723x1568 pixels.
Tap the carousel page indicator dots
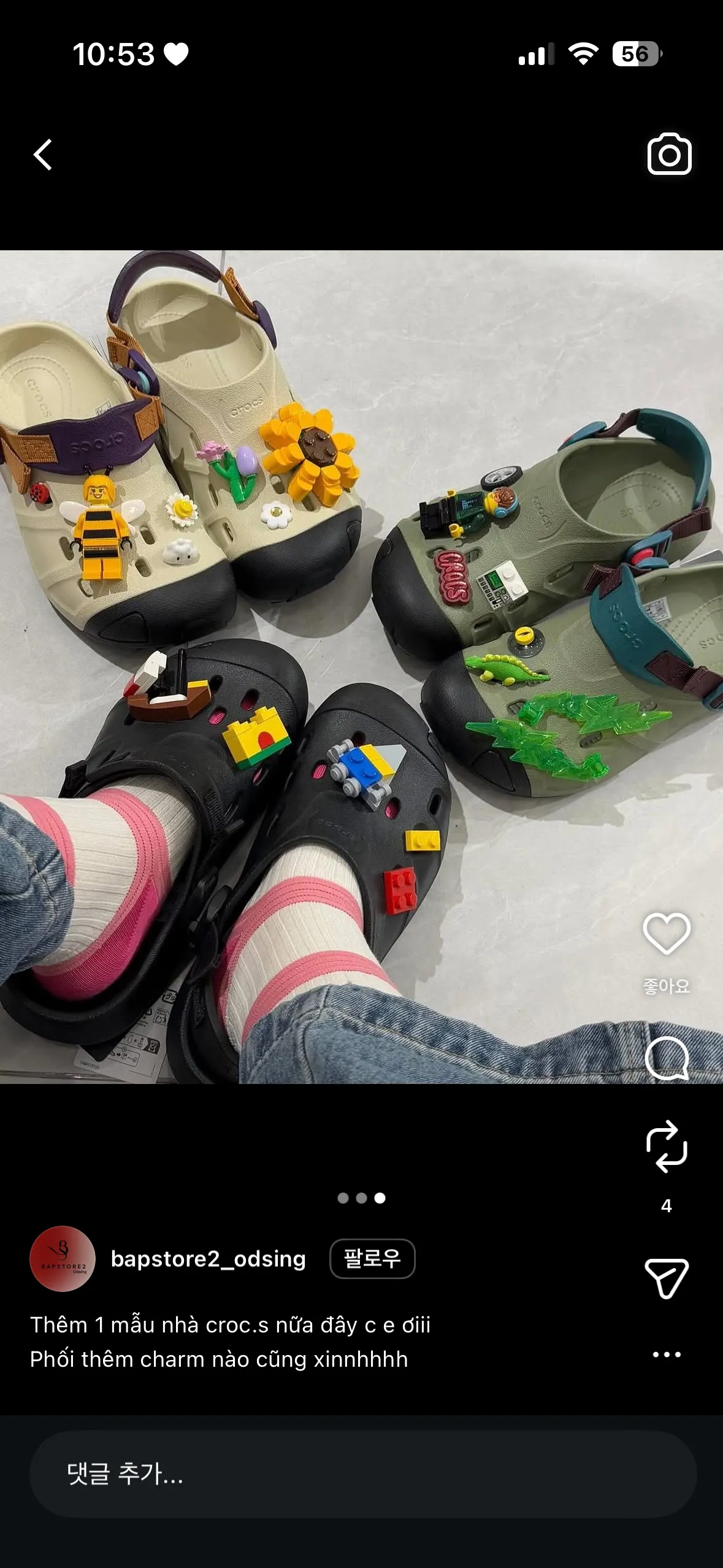click(362, 1197)
